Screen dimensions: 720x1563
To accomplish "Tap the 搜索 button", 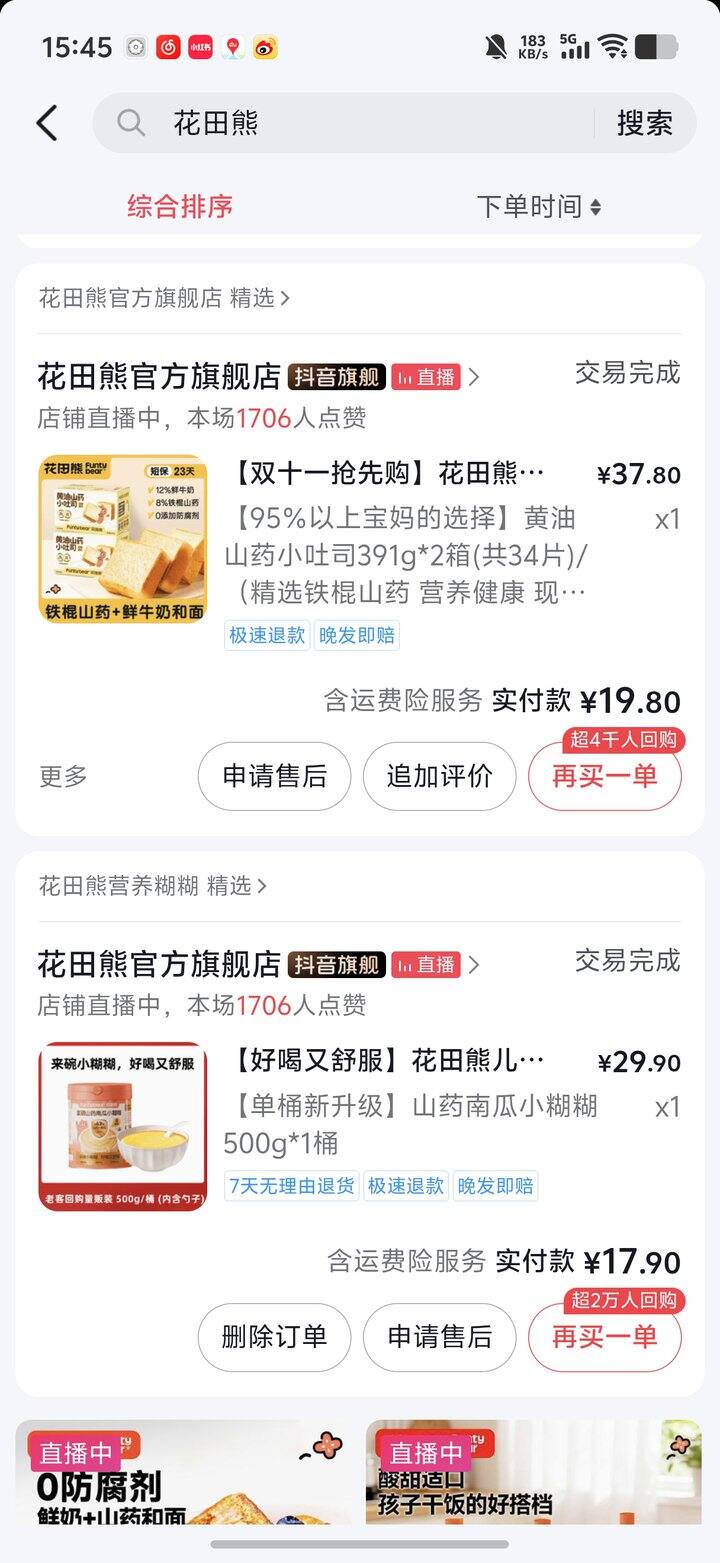I will click(x=644, y=123).
